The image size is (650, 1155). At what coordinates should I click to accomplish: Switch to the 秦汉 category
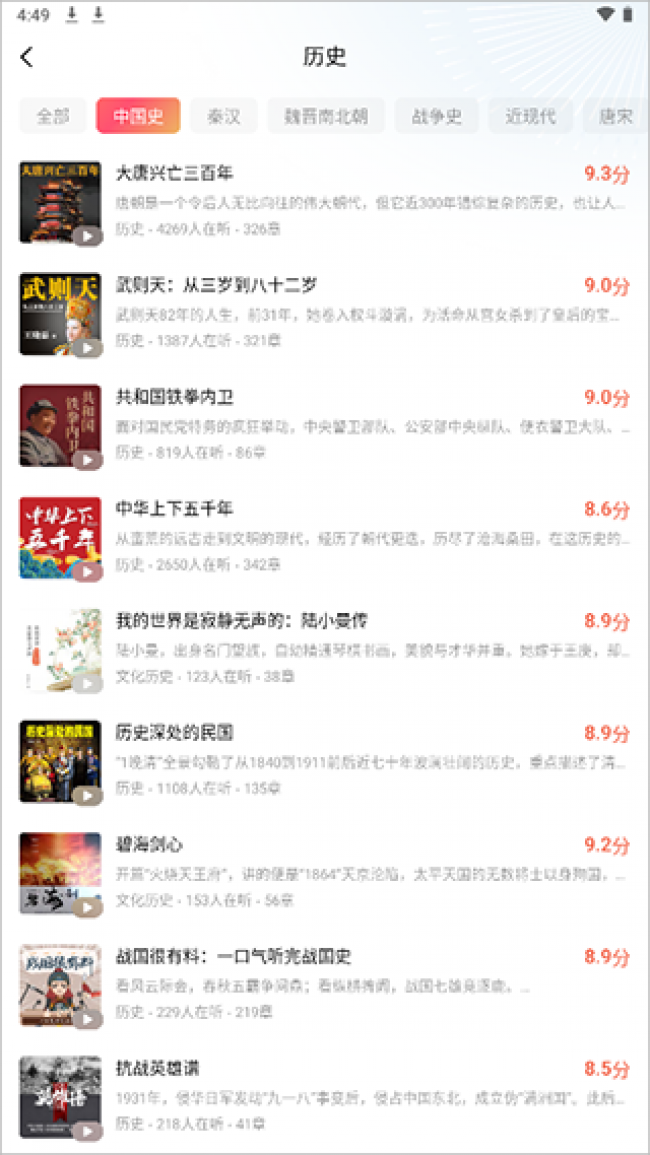tap(224, 116)
